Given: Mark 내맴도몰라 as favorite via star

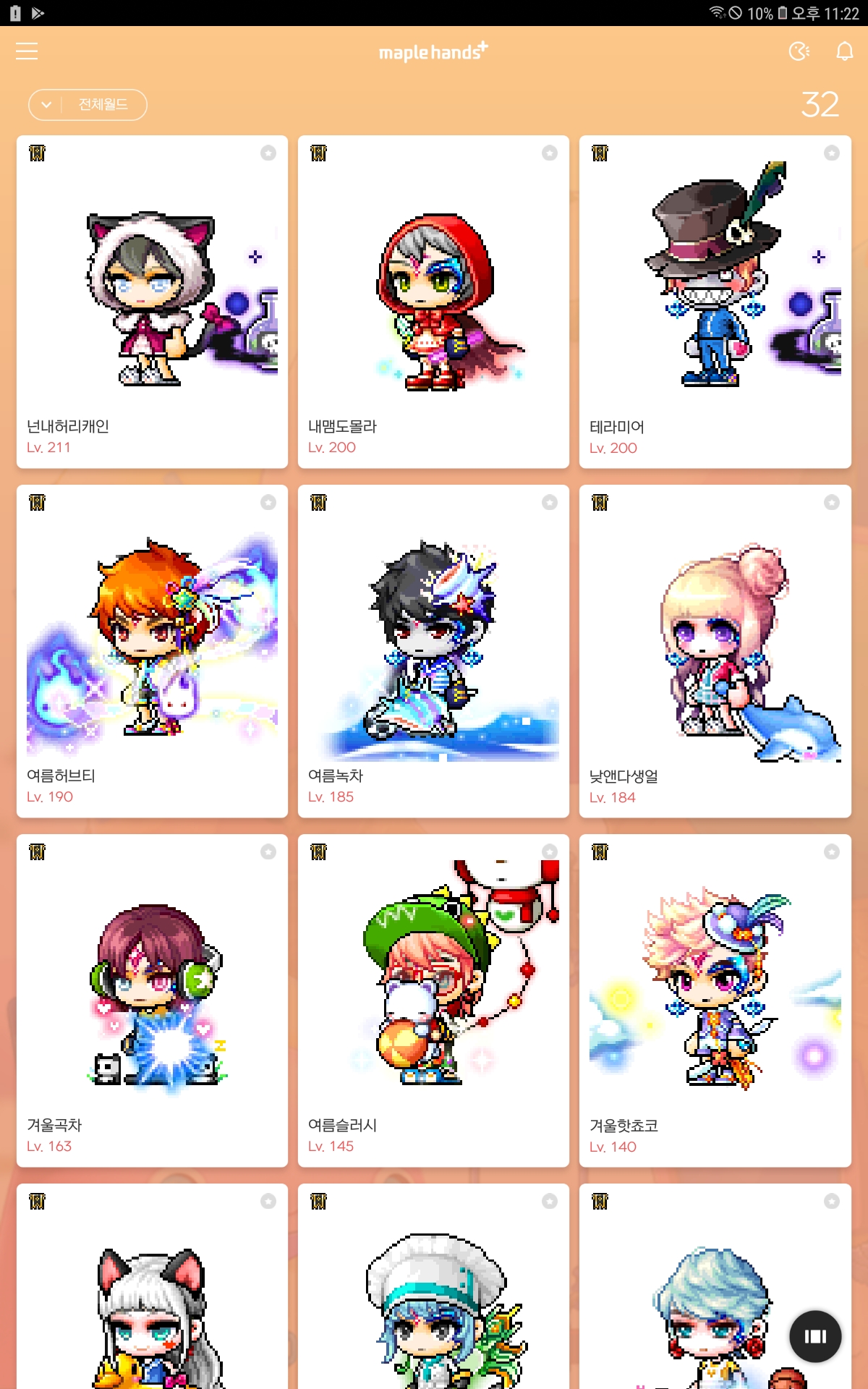Looking at the screenshot, I should (x=550, y=153).
